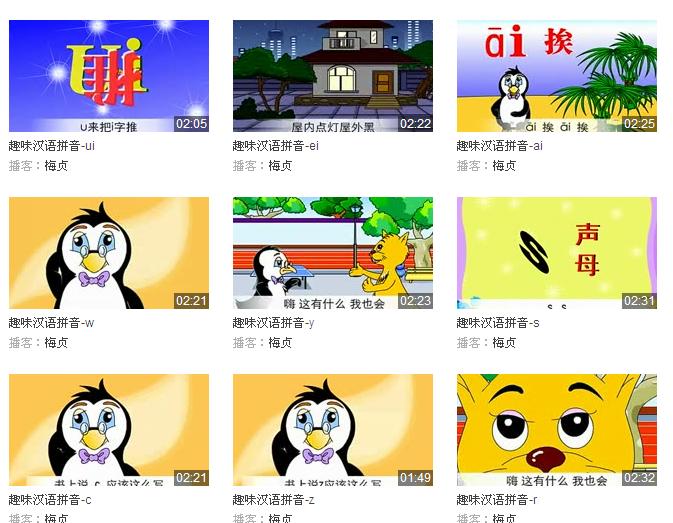The image size is (673, 523).
Task: Play the 趣味汉语拼音-s video
Action: (x=556, y=253)
